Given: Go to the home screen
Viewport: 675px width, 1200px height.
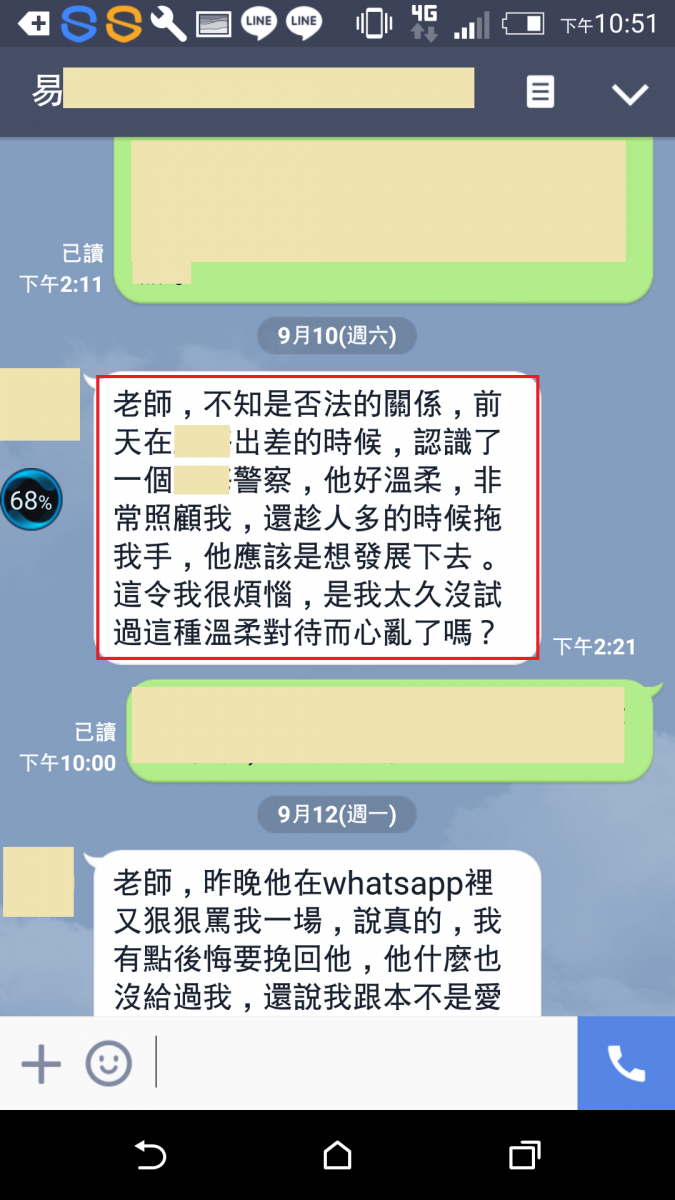Looking at the screenshot, I should tap(337, 1156).
